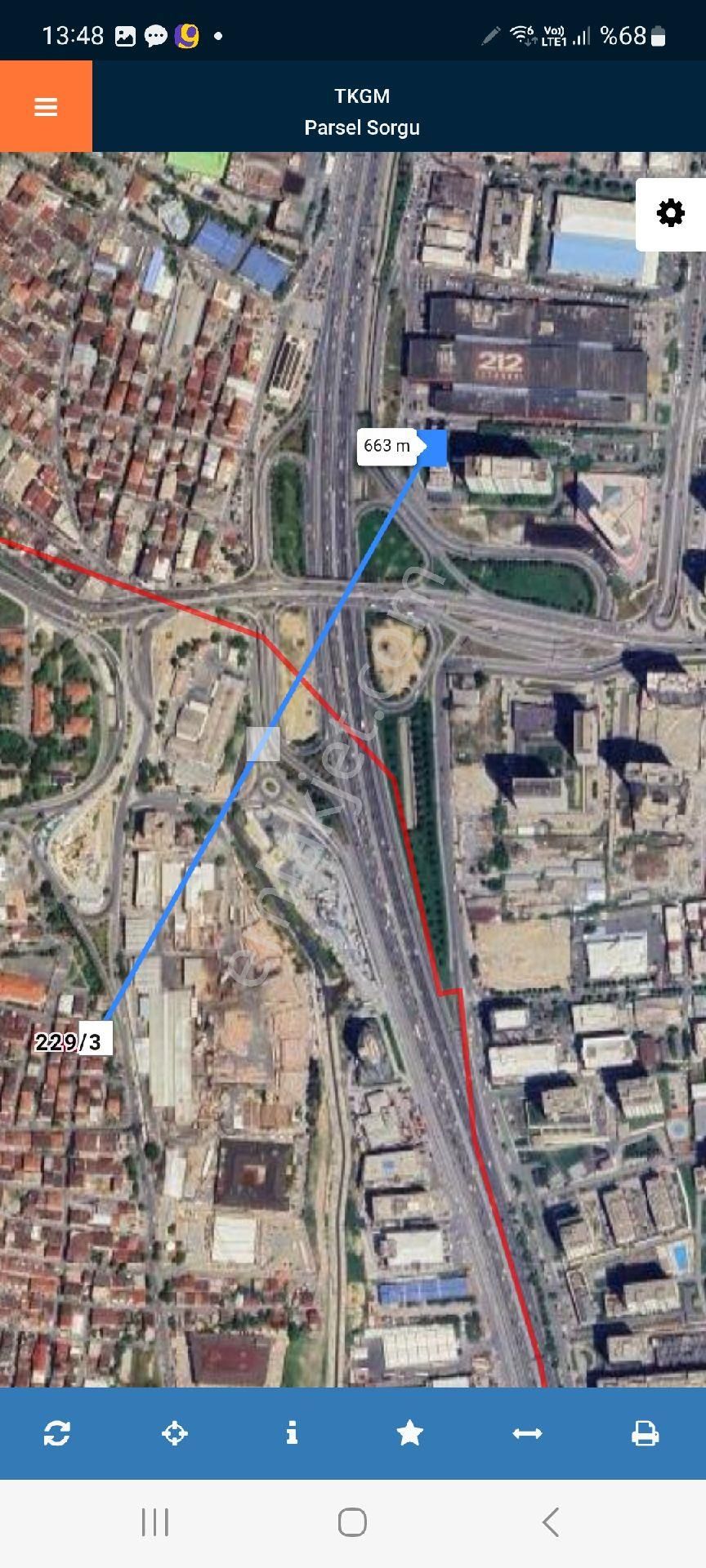This screenshot has height=1568, width=706.
Task: Open recent apps from navigation bar
Action: tap(155, 1522)
